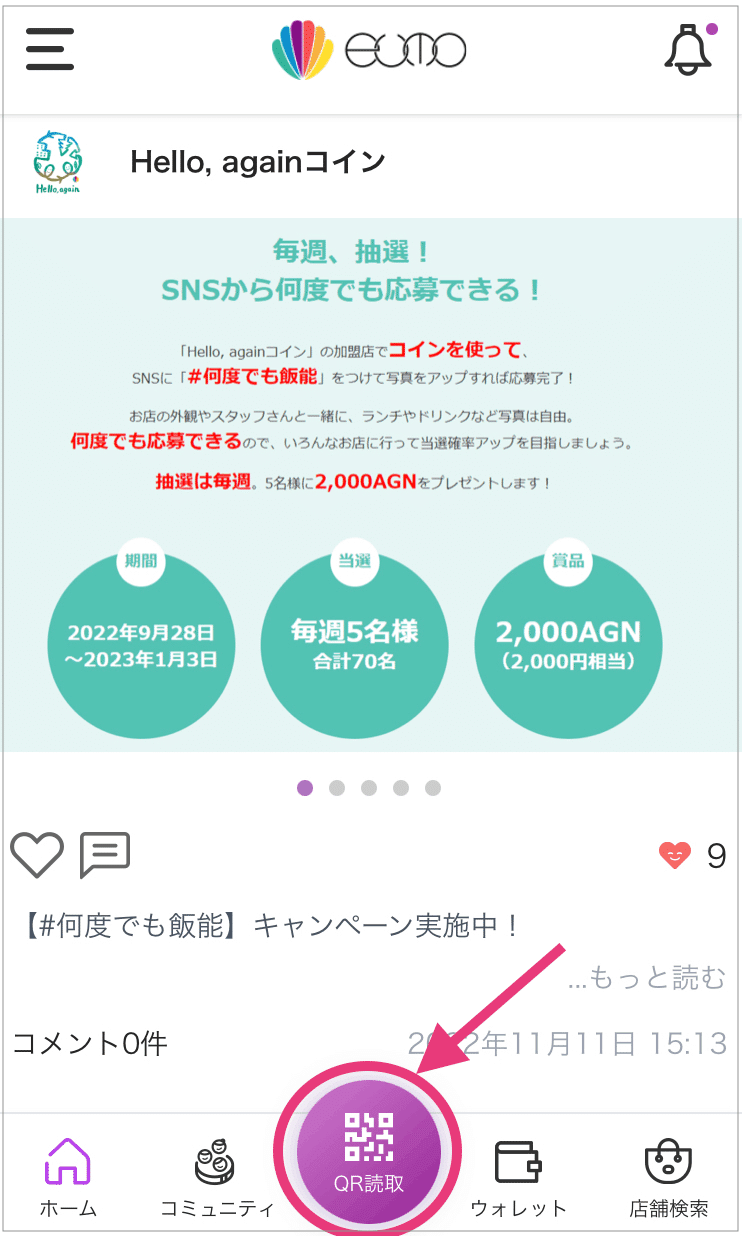Screen dimensions: 742x1236
Task: Switch to the ホーム tab
Action: tap(68, 1178)
